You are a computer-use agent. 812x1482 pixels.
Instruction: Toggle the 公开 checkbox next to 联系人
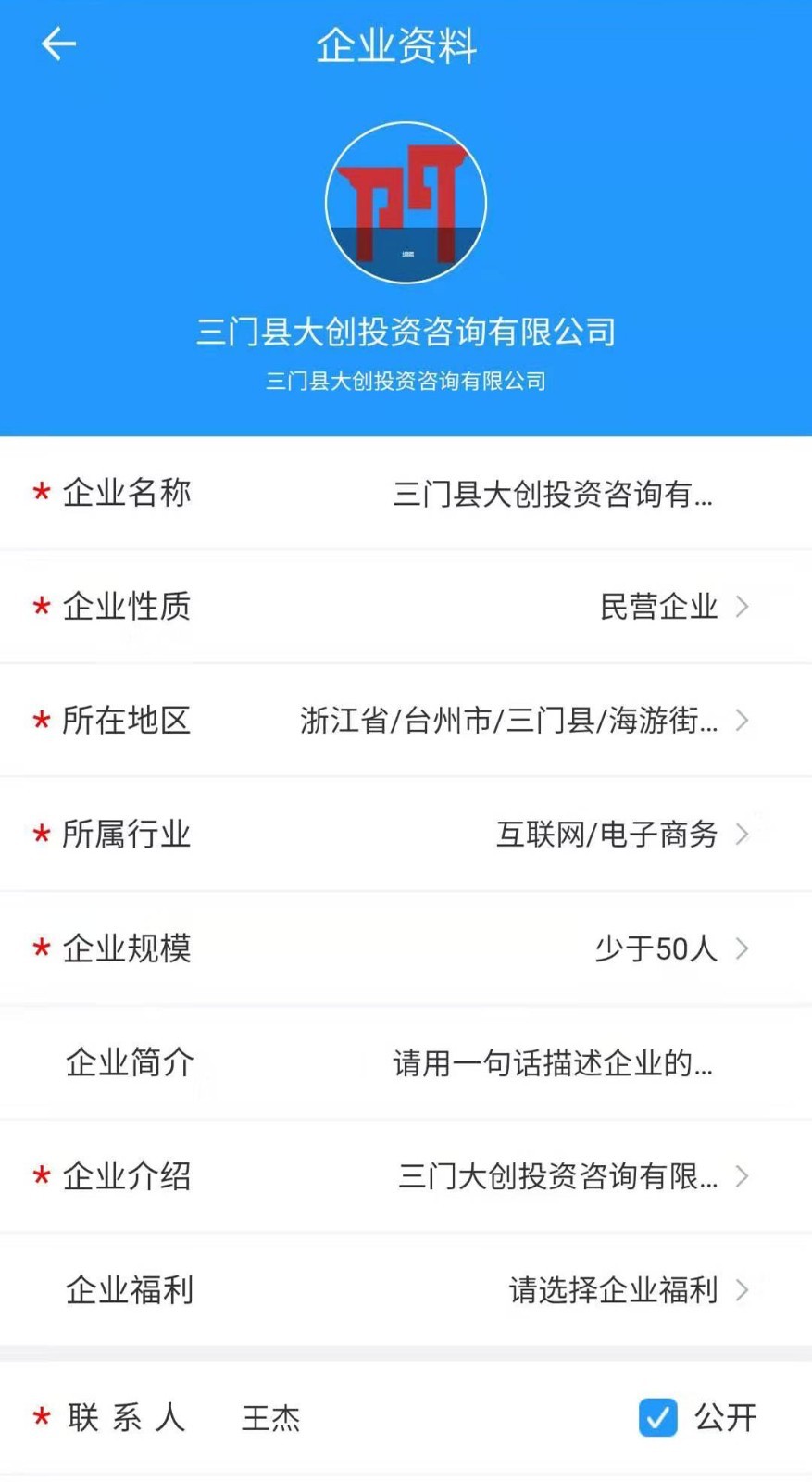pos(657,1418)
